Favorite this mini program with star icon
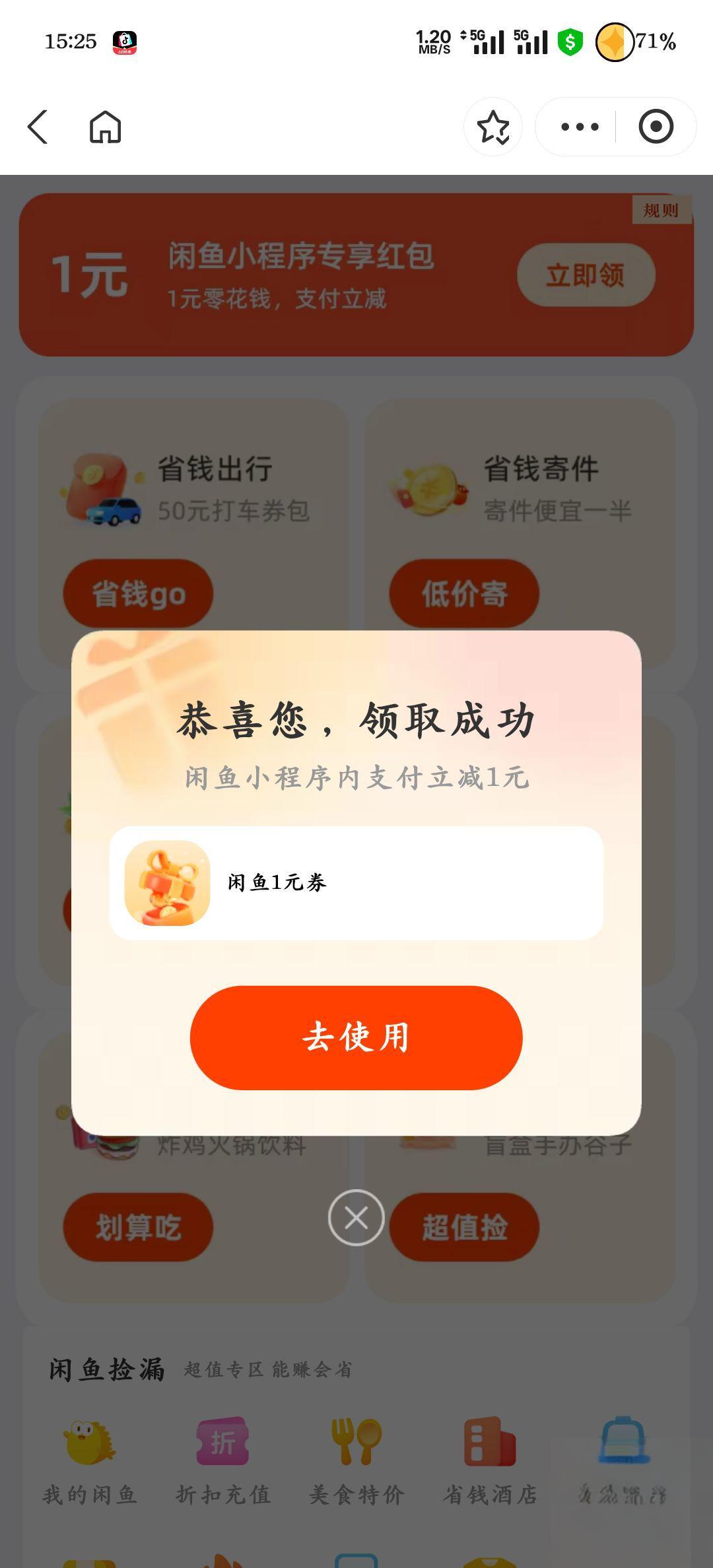 (492, 127)
